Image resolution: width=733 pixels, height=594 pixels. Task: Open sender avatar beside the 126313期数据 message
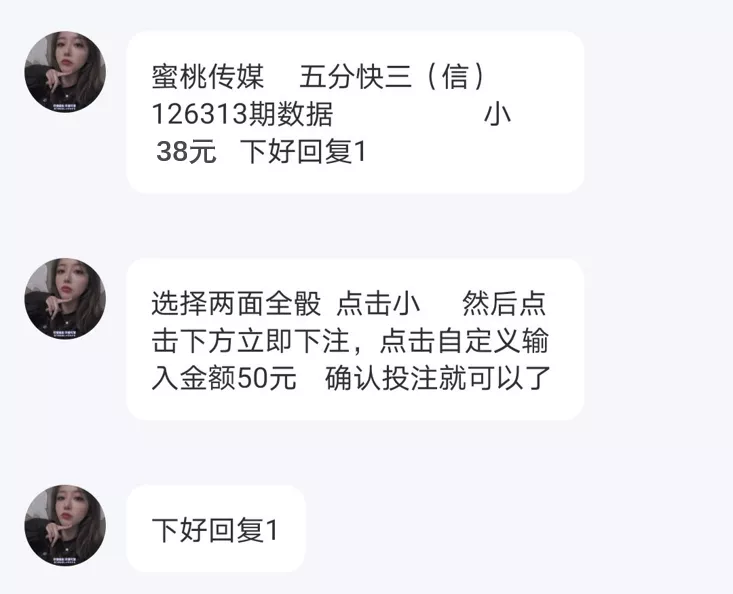65,71
